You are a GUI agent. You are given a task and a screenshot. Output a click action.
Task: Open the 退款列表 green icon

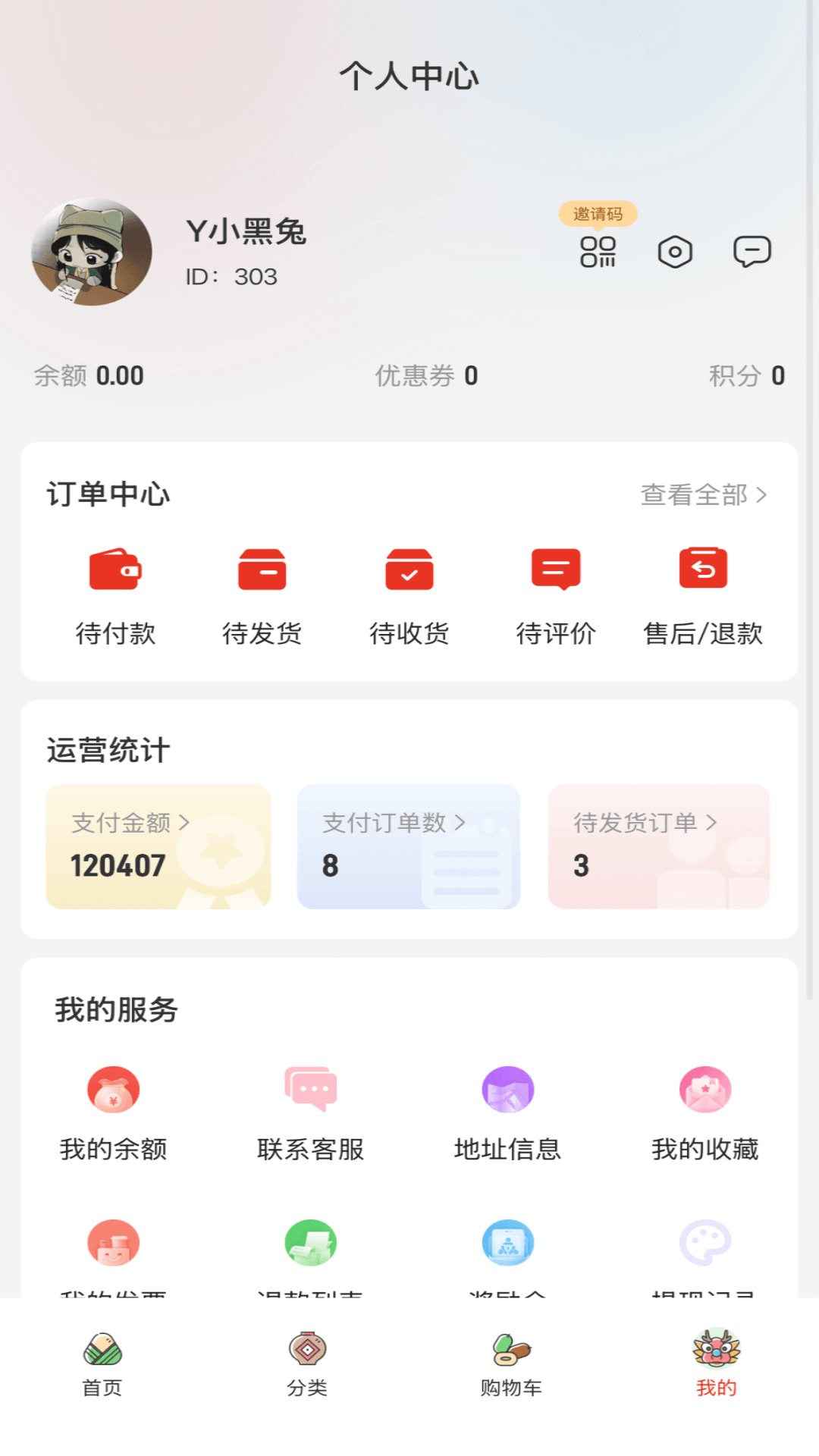310,1242
